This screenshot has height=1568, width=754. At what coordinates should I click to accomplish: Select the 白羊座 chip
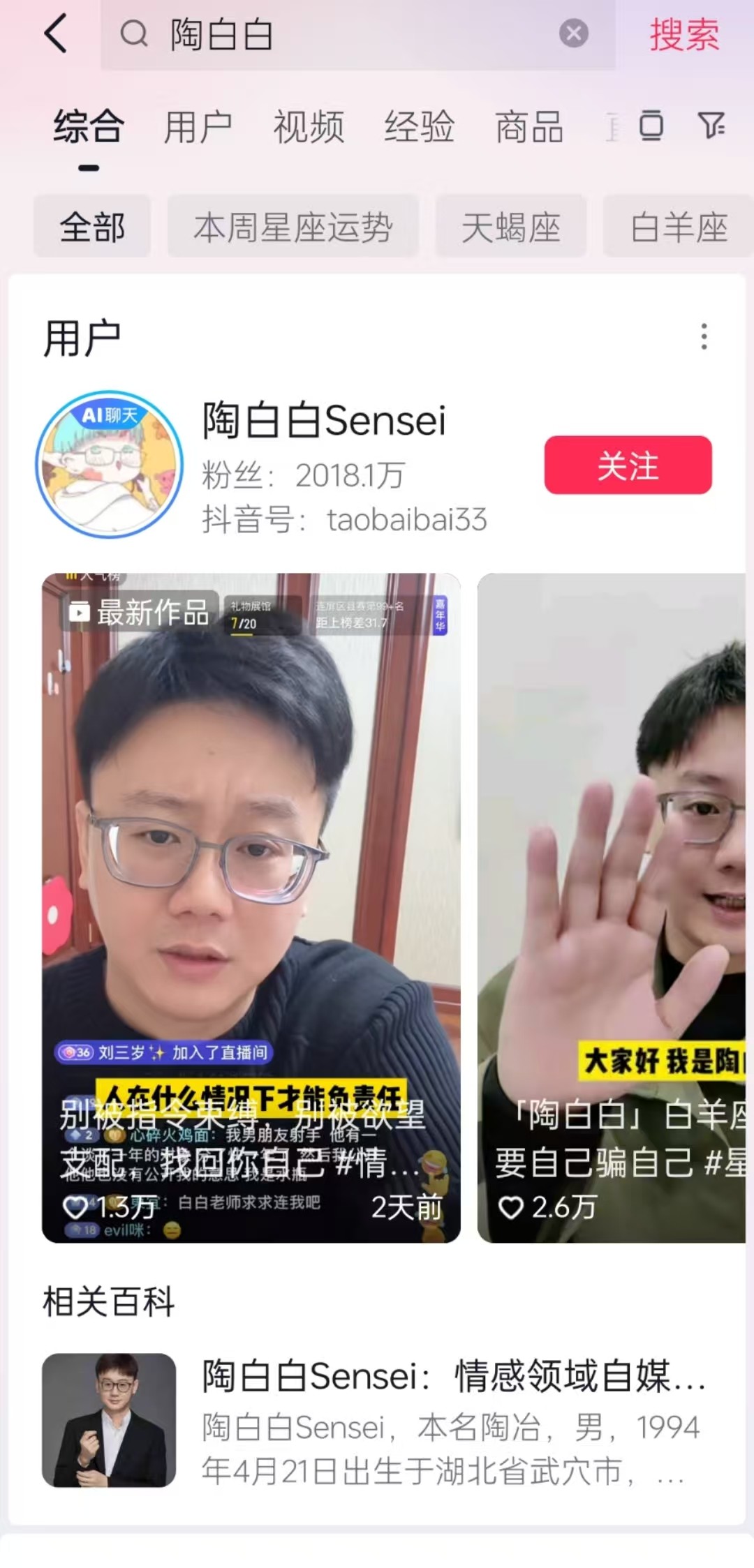click(x=679, y=227)
